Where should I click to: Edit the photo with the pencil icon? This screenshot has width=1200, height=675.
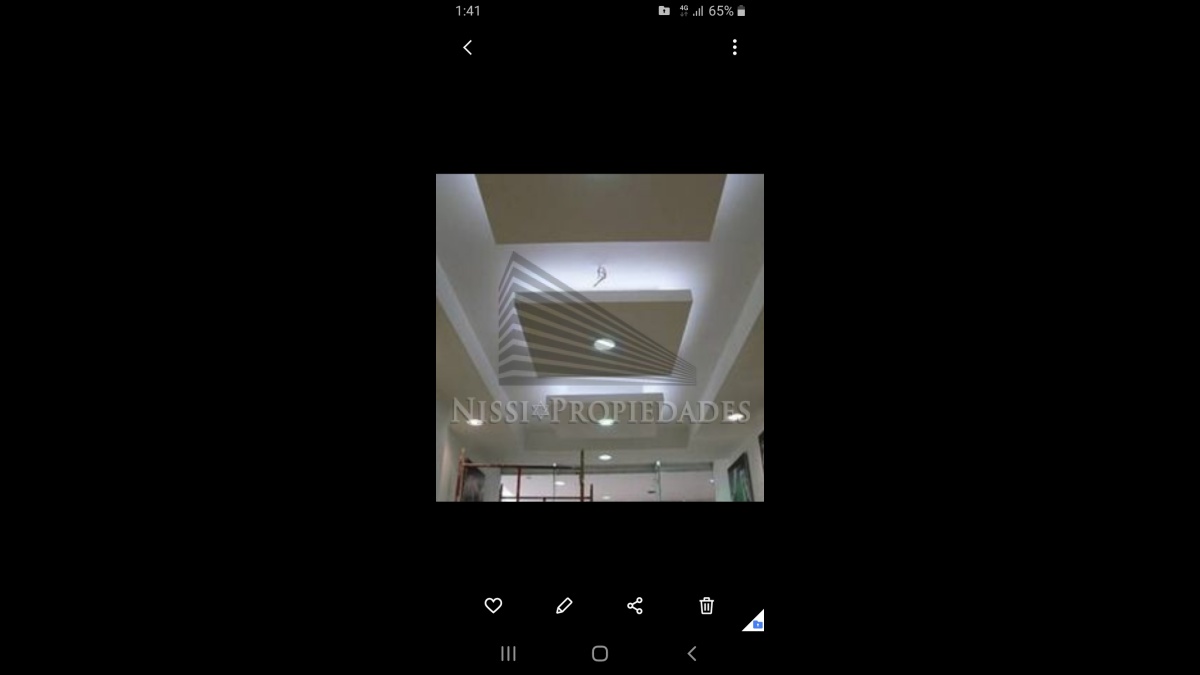[x=564, y=605]
